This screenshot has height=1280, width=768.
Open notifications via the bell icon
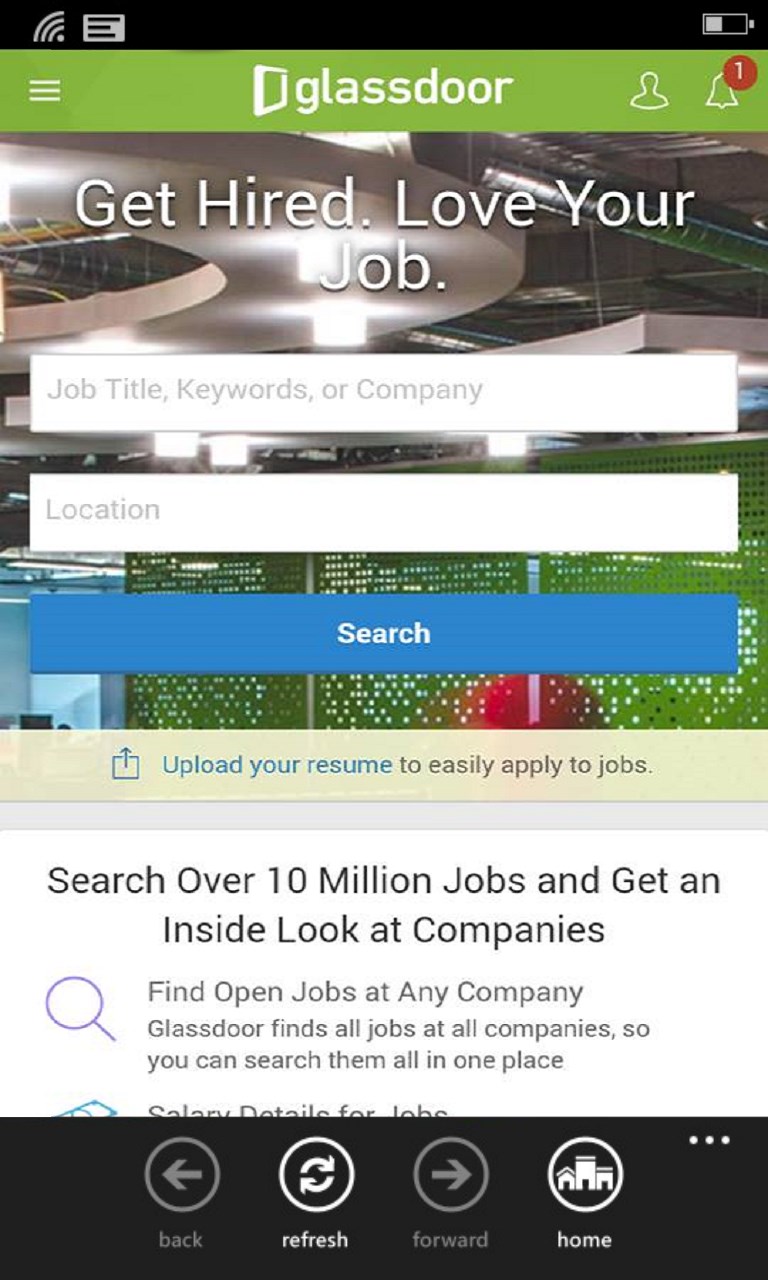pos(721,95)
